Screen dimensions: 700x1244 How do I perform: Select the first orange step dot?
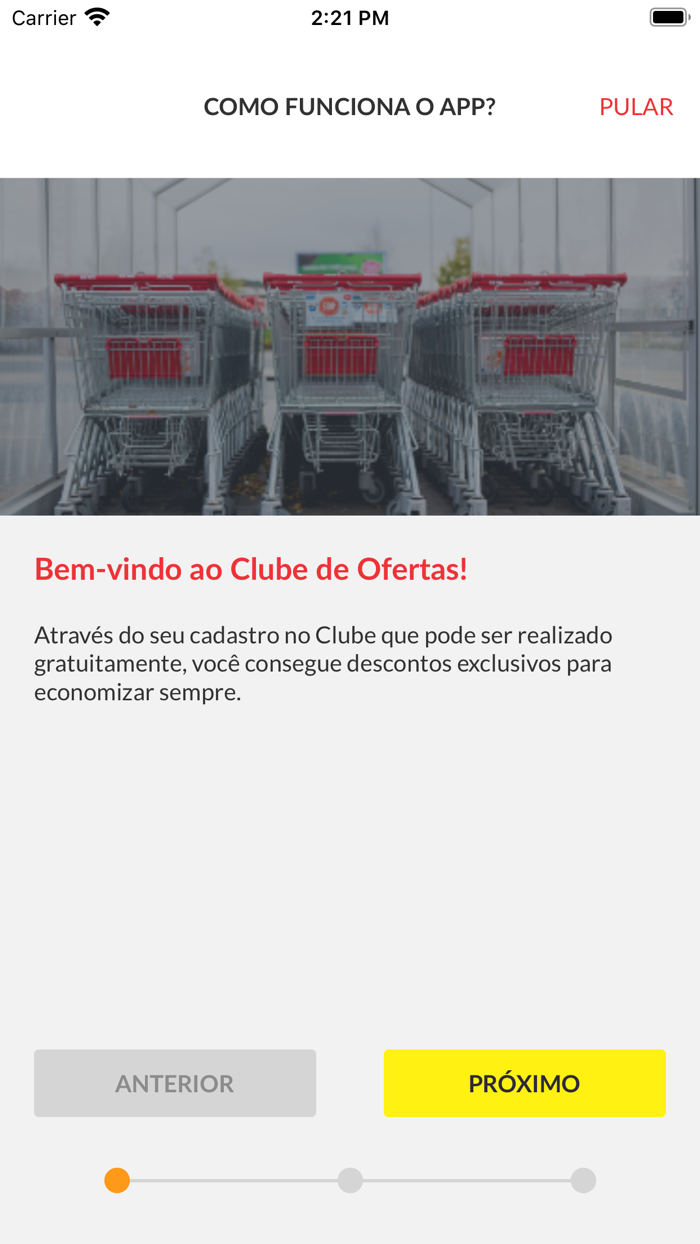tap(117, 1180)
